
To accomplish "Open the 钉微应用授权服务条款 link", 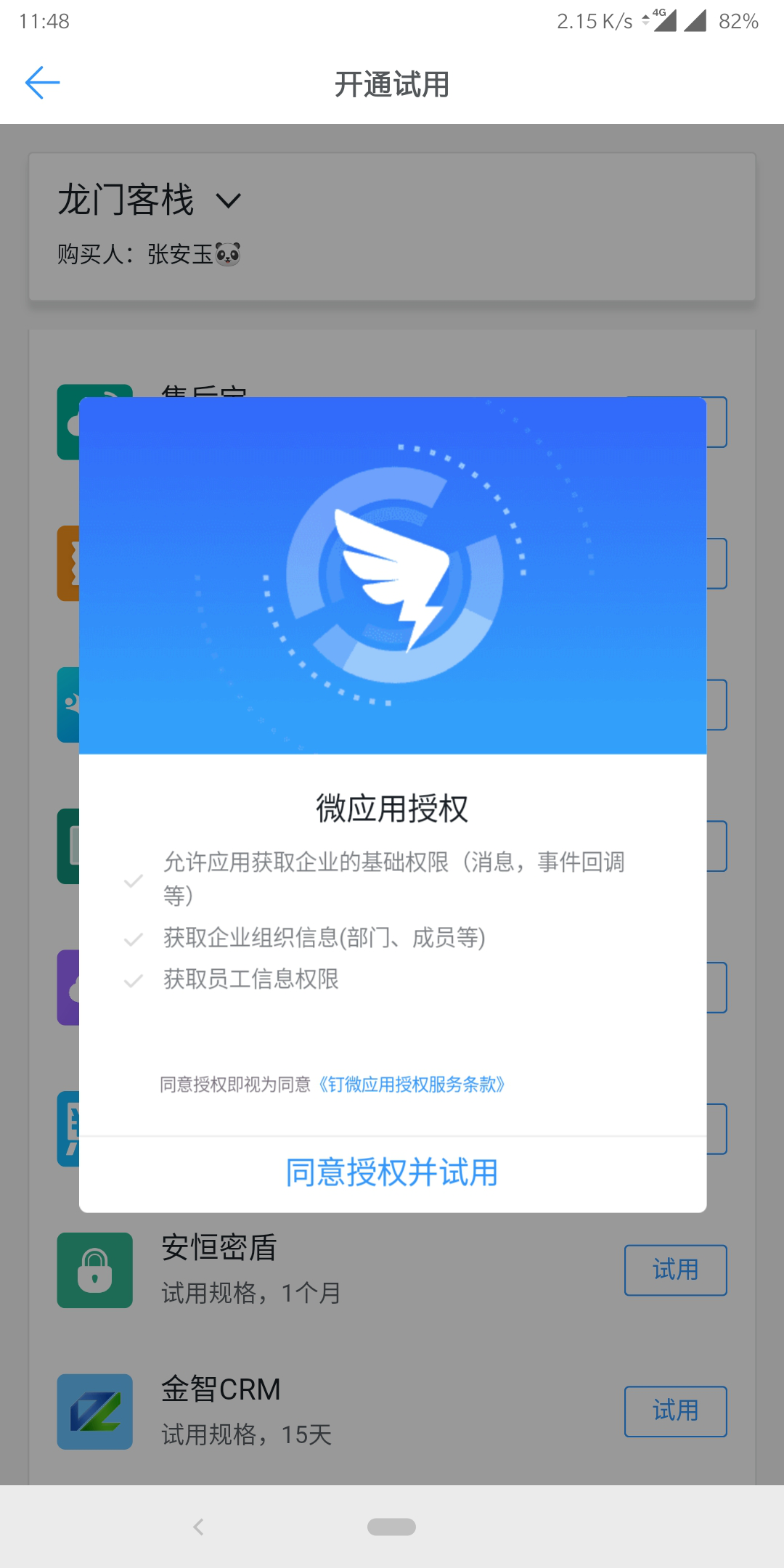I will coord(411,1085).
